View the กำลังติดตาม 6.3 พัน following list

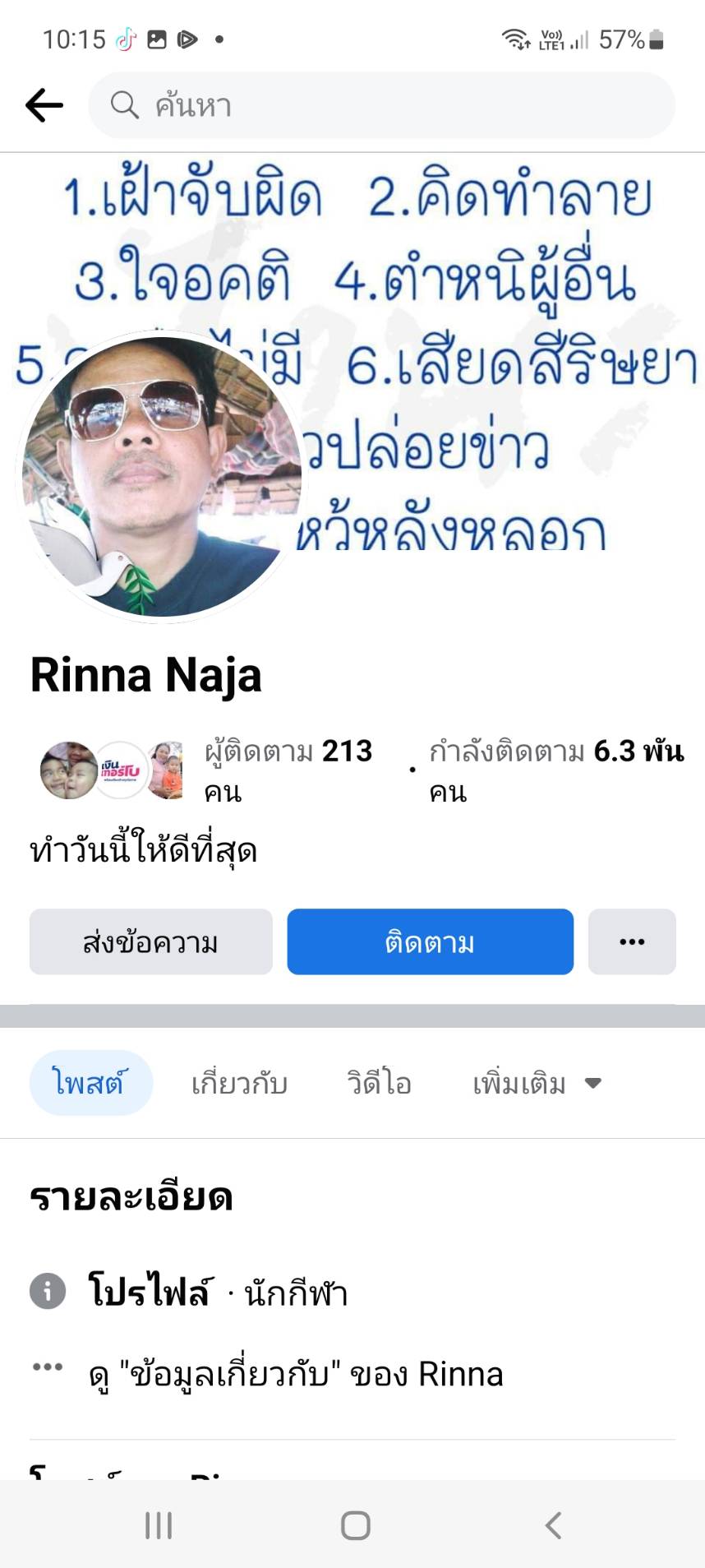(556, 752)
